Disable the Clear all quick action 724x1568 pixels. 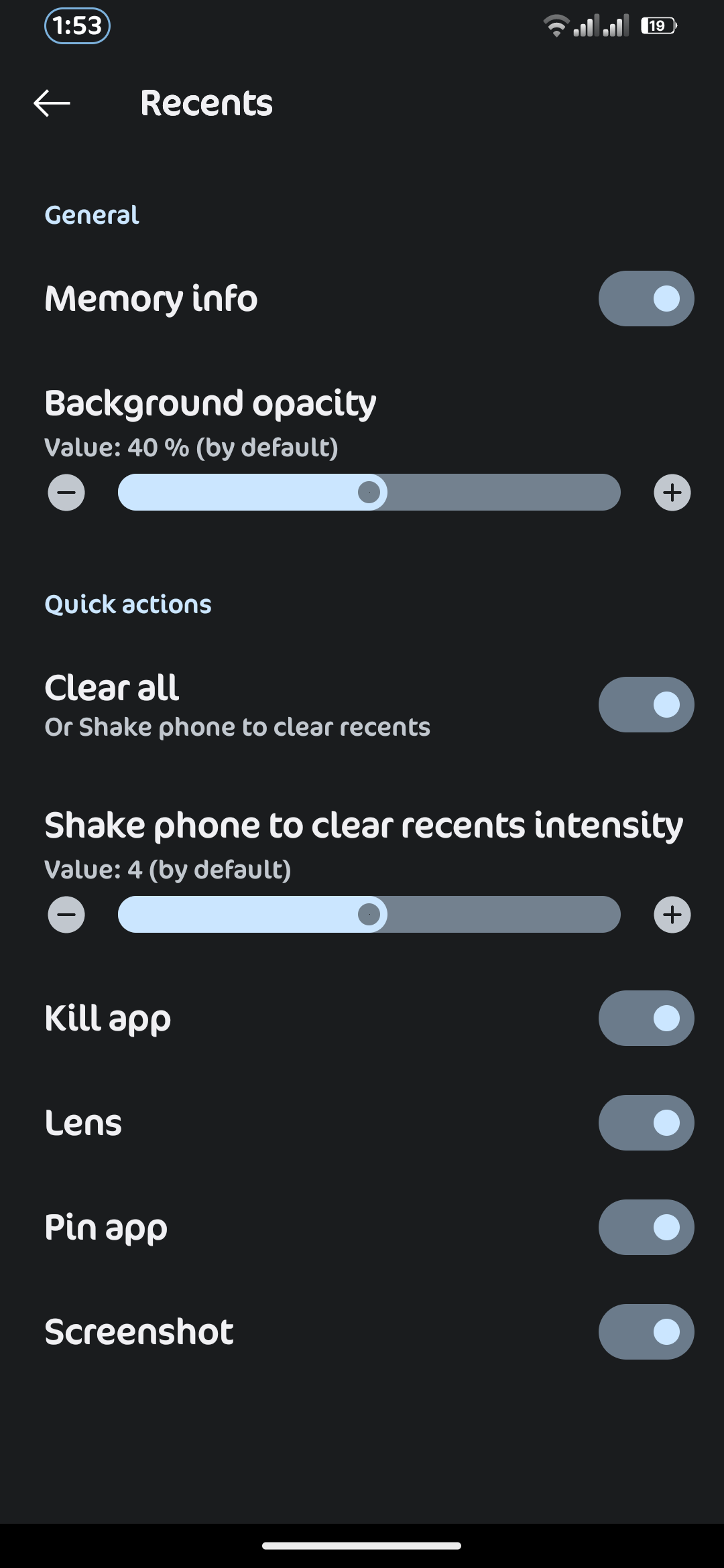point(646,704)
